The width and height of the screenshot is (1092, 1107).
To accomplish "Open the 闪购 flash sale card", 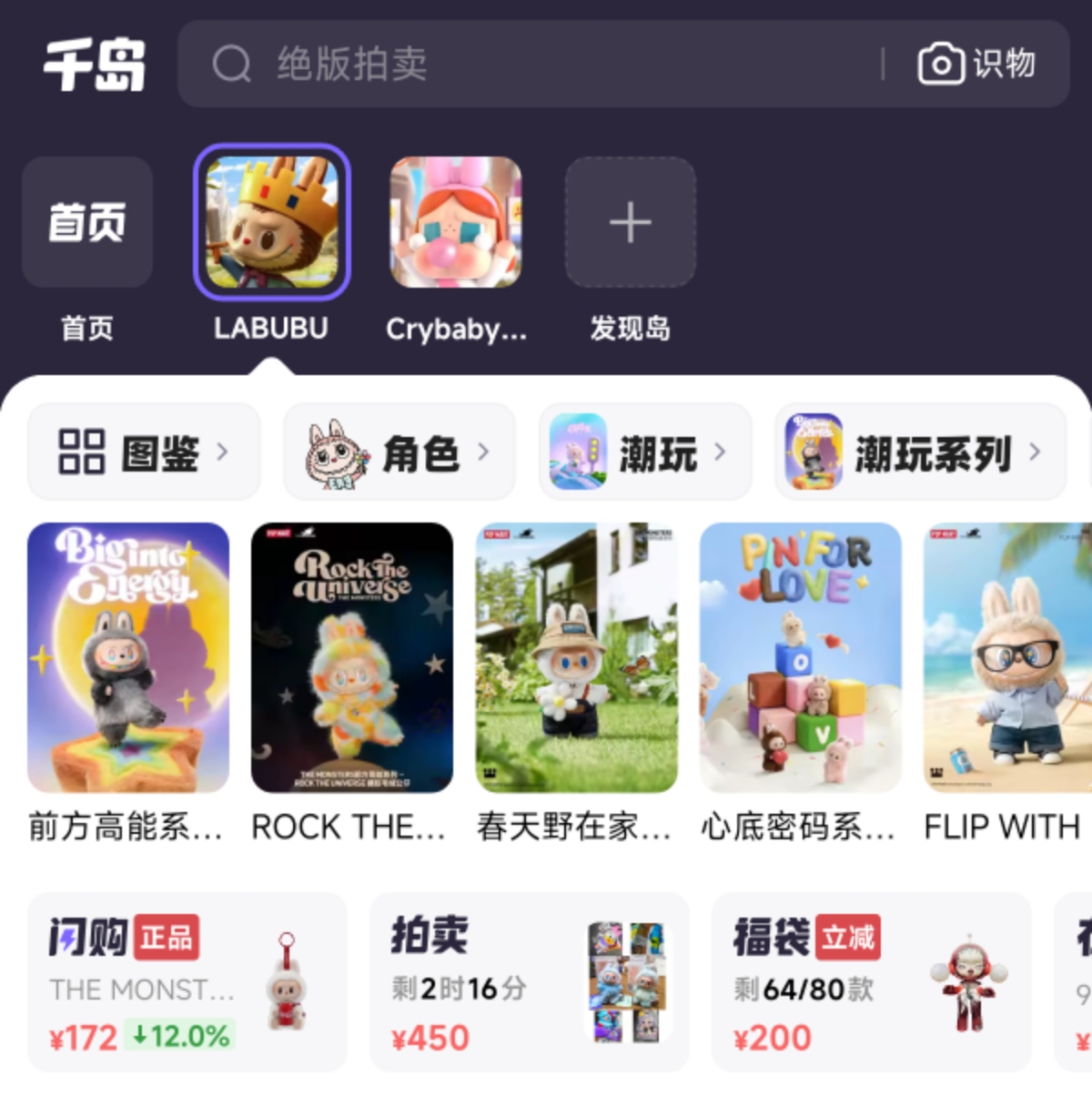I will pos(187,982).
